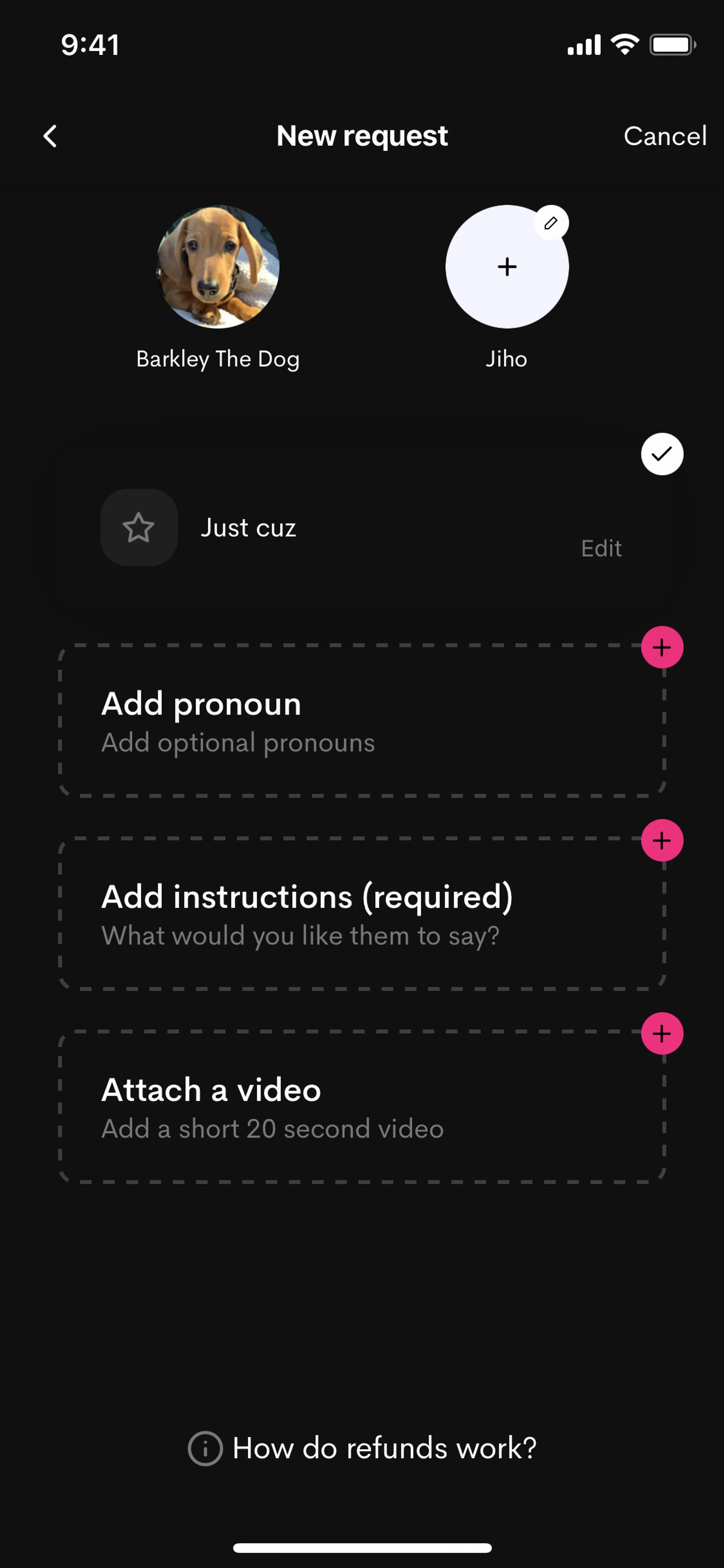Open Barkley The Dog's profile picture
The image size is (724, 1568).
[218, 267]
